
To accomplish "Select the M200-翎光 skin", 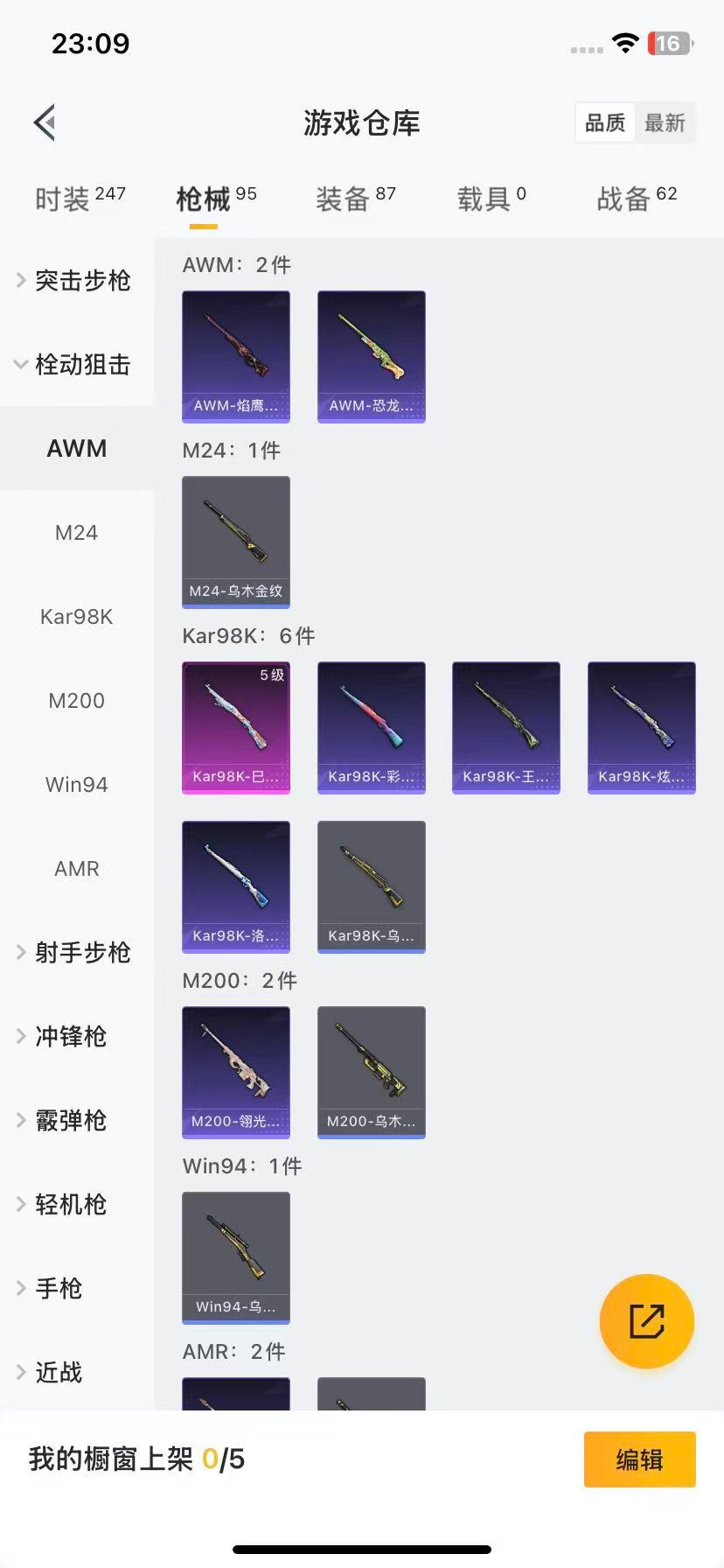I will (235, 1072).
